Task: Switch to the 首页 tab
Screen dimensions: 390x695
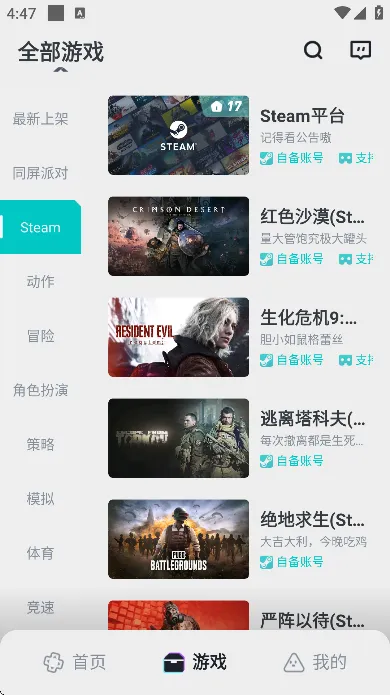Action: (x=74, y=662)
